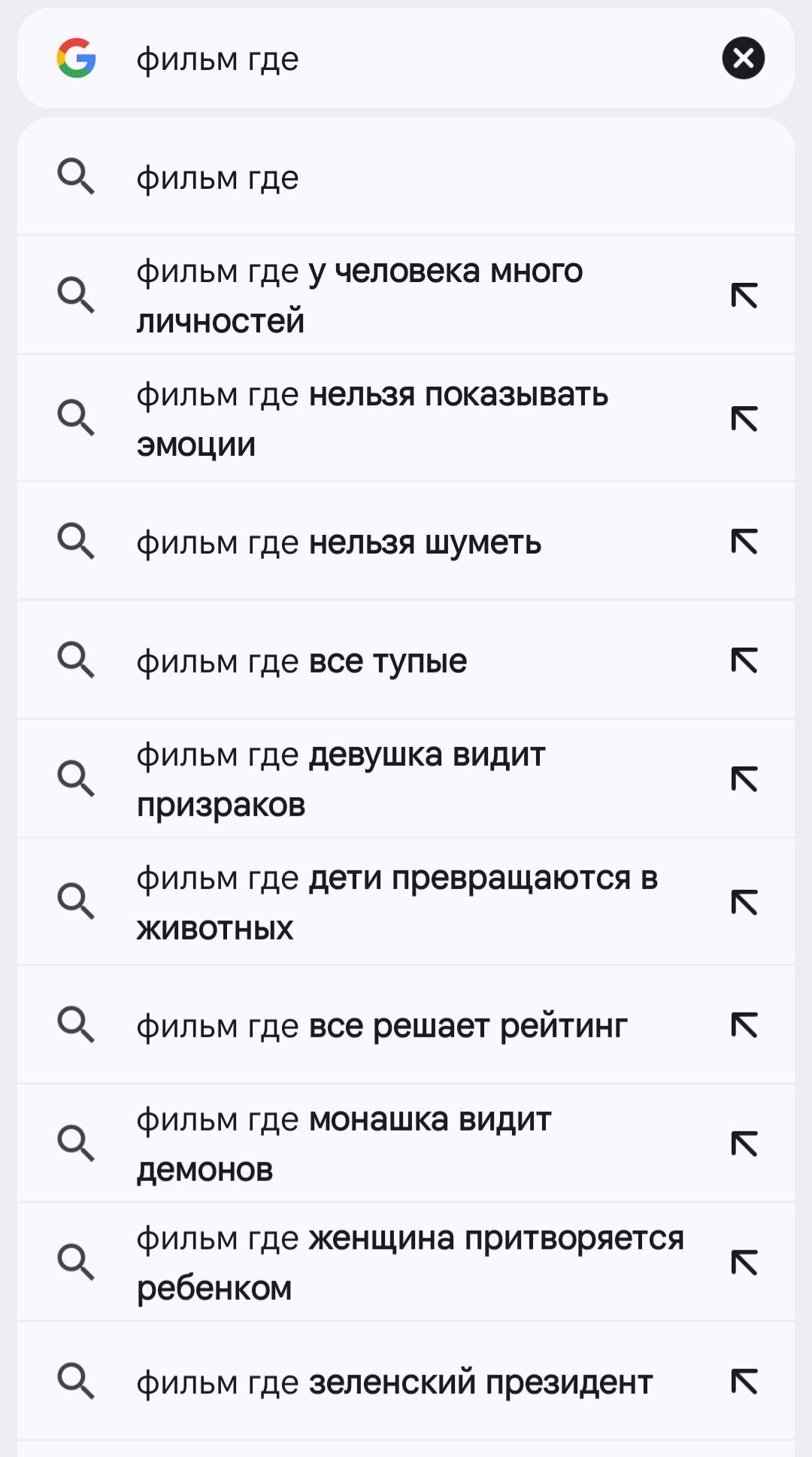
Task: Select the 'зеленский президент' suggestion
Action: (394, 1382)
